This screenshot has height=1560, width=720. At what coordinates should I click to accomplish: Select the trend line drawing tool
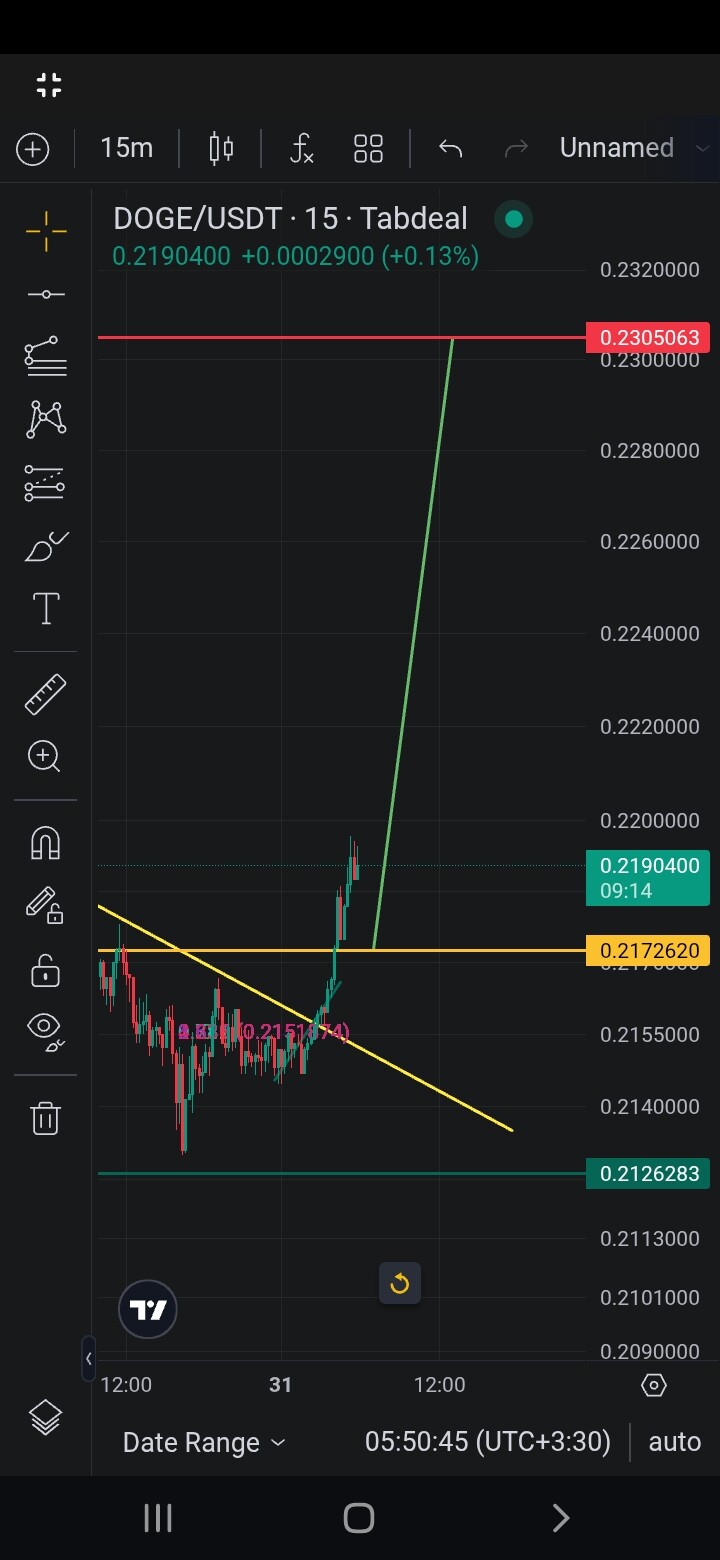[46, 294]
